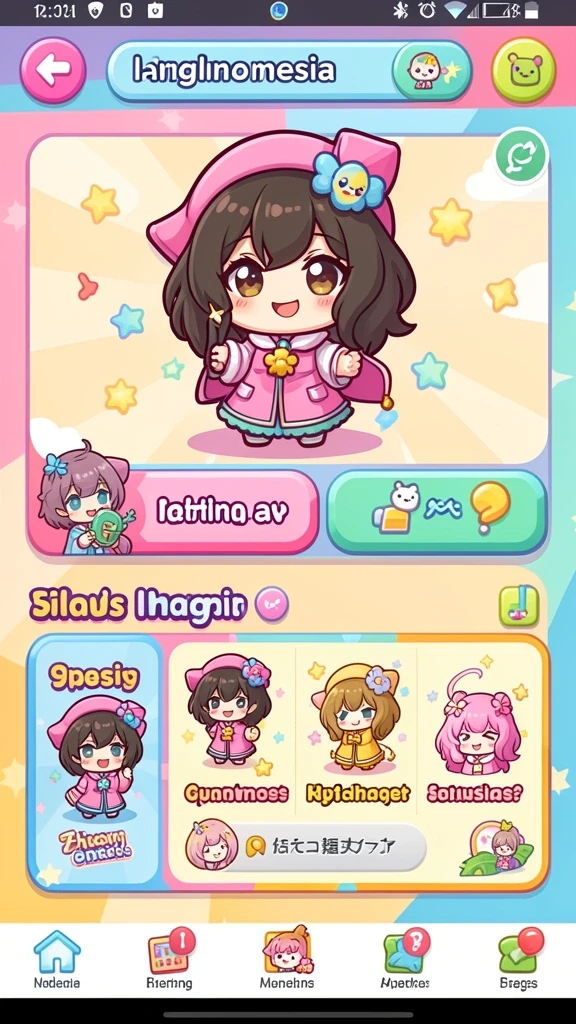Tap the grey pill bar with the gold badge

pyautogui.click(x=325, y=847)
